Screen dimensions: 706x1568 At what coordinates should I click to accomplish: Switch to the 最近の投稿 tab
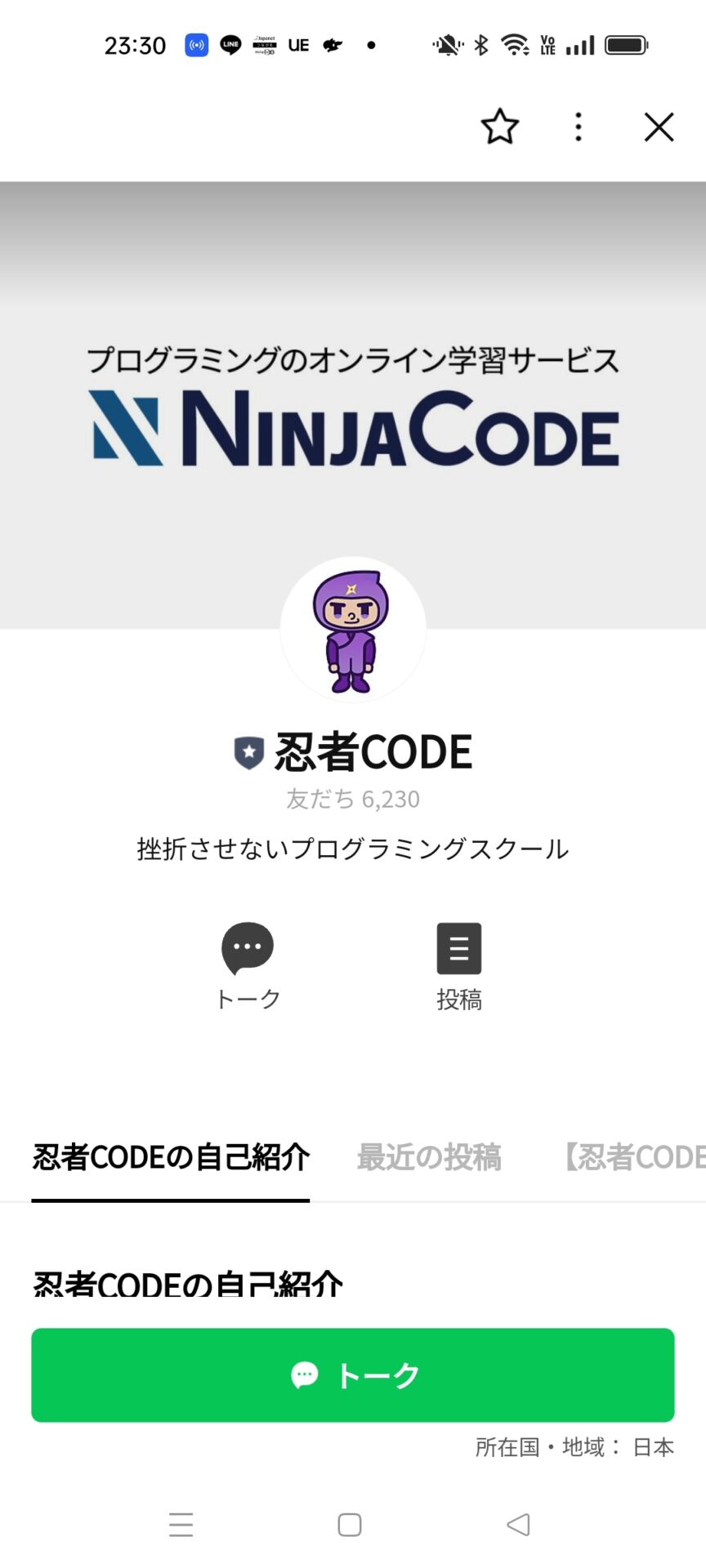click(429, 1157)
